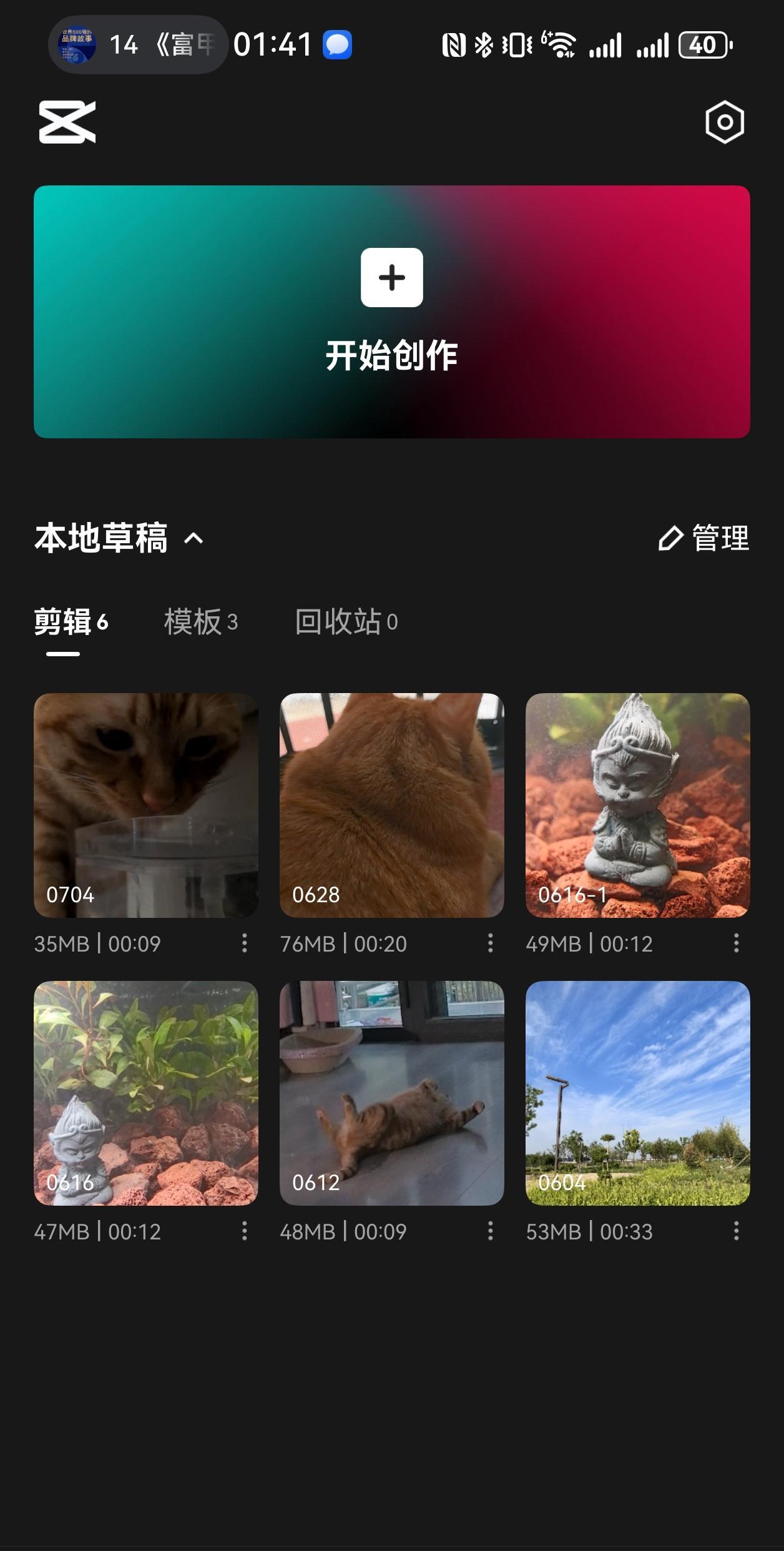
Task: Open more options for draft 0704
Action: 245,943
